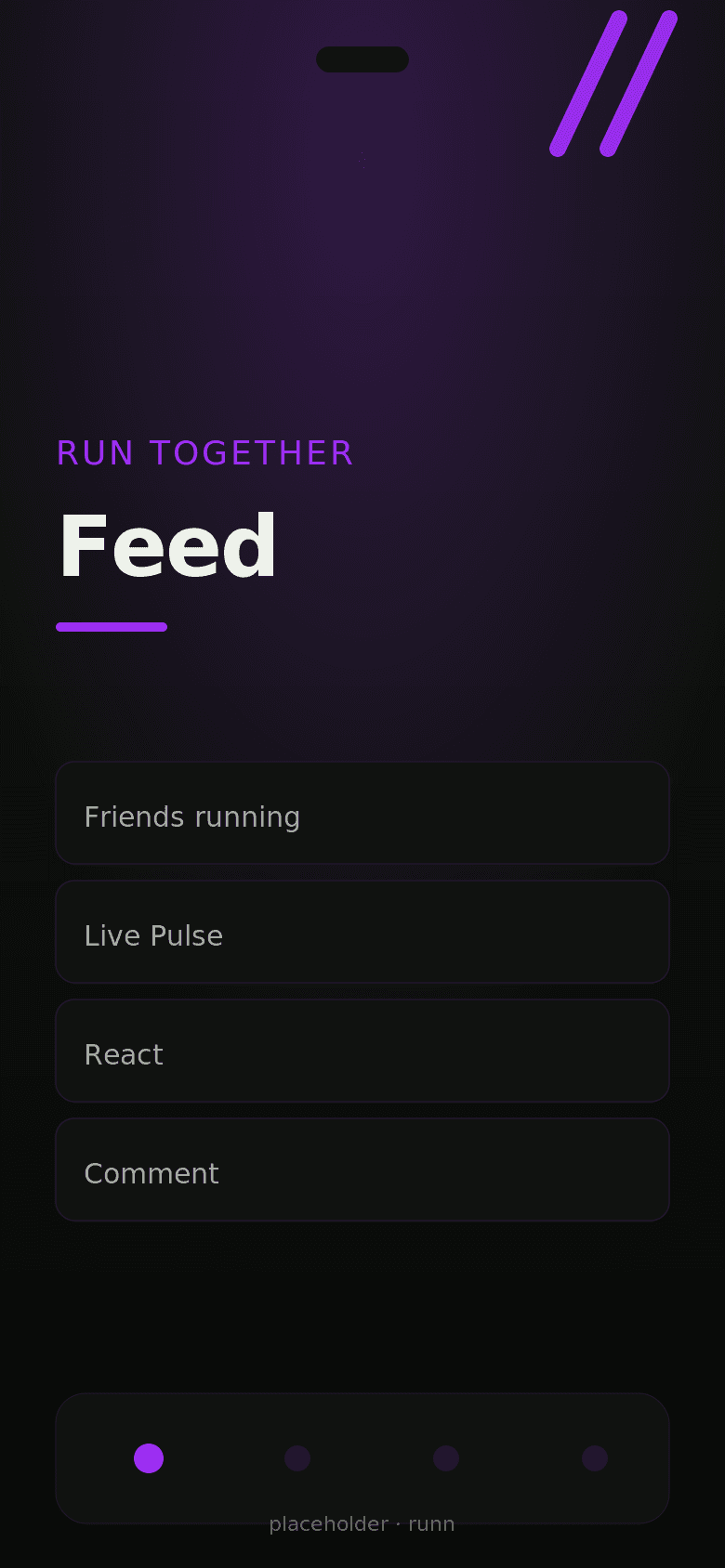
Task: Tap the third pagination dot
Action: pos(446,1458)
